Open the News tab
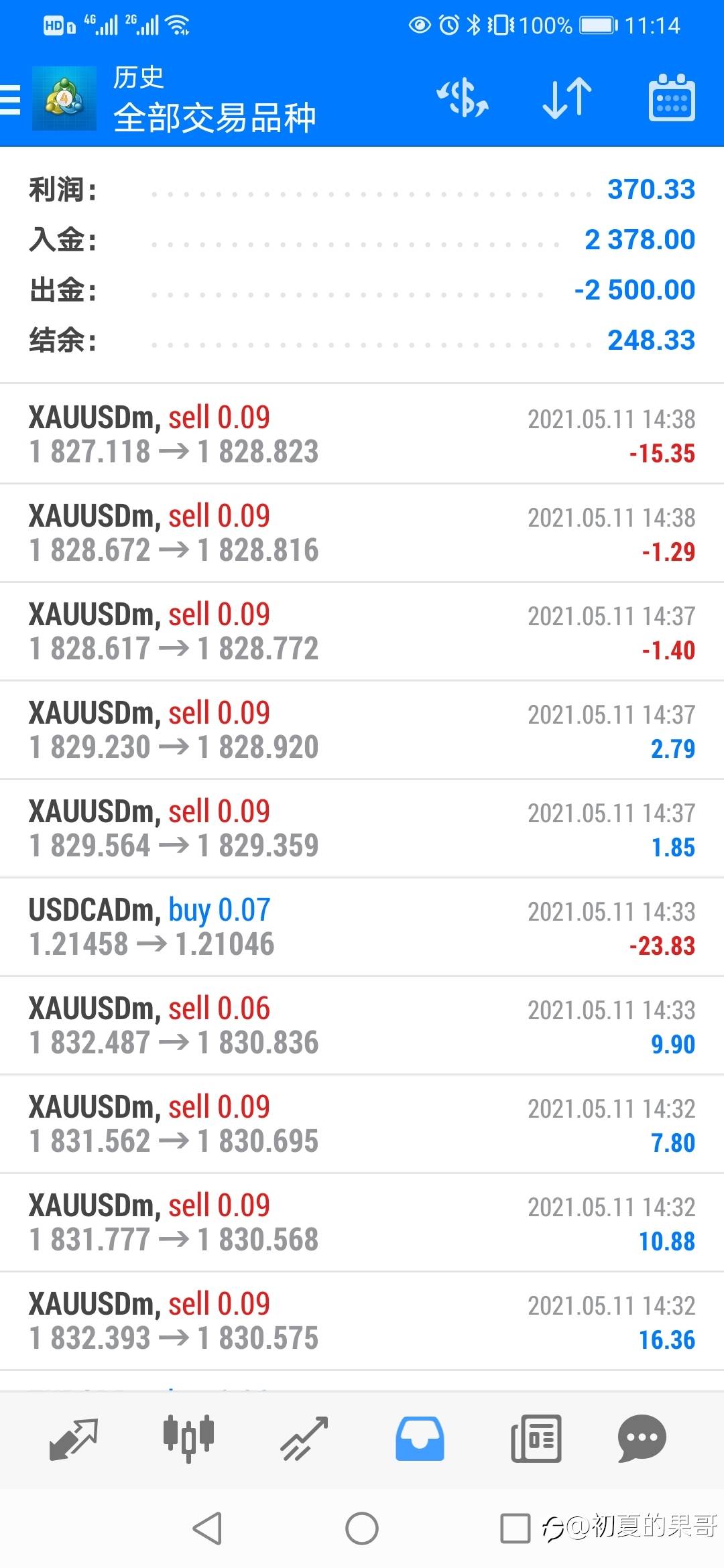This screenshot has height=1568, width=724. [x=536, y=1438]
